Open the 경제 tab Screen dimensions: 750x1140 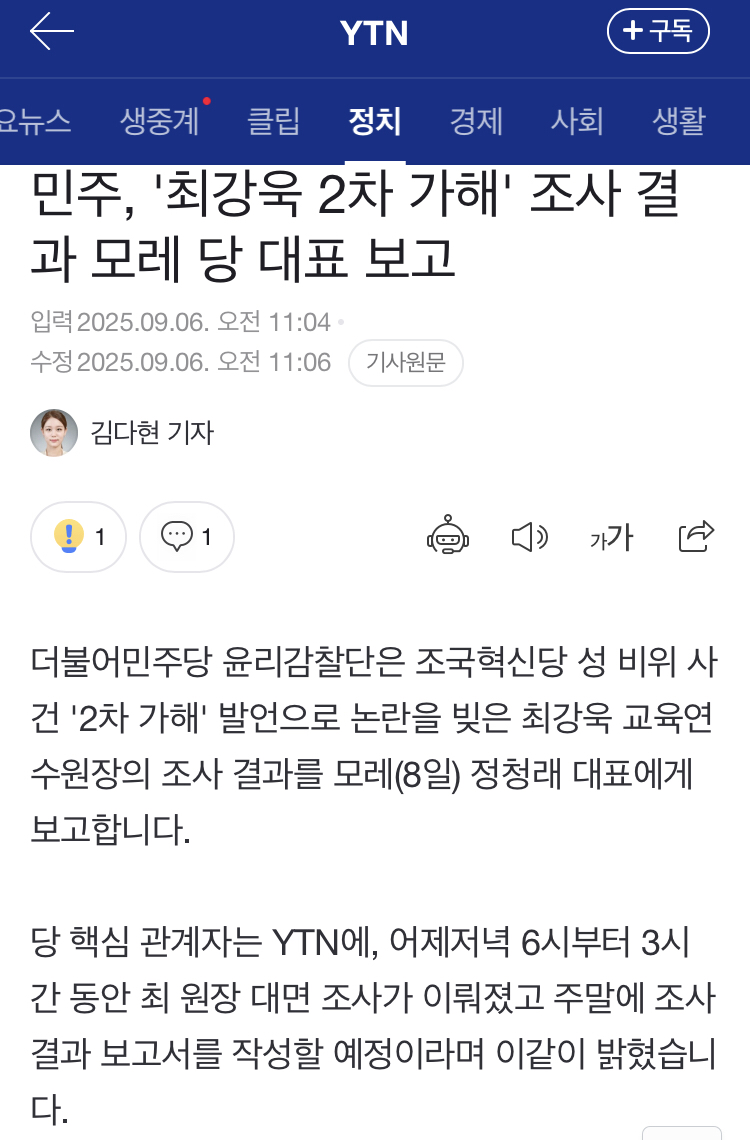(x=476, y=121)
